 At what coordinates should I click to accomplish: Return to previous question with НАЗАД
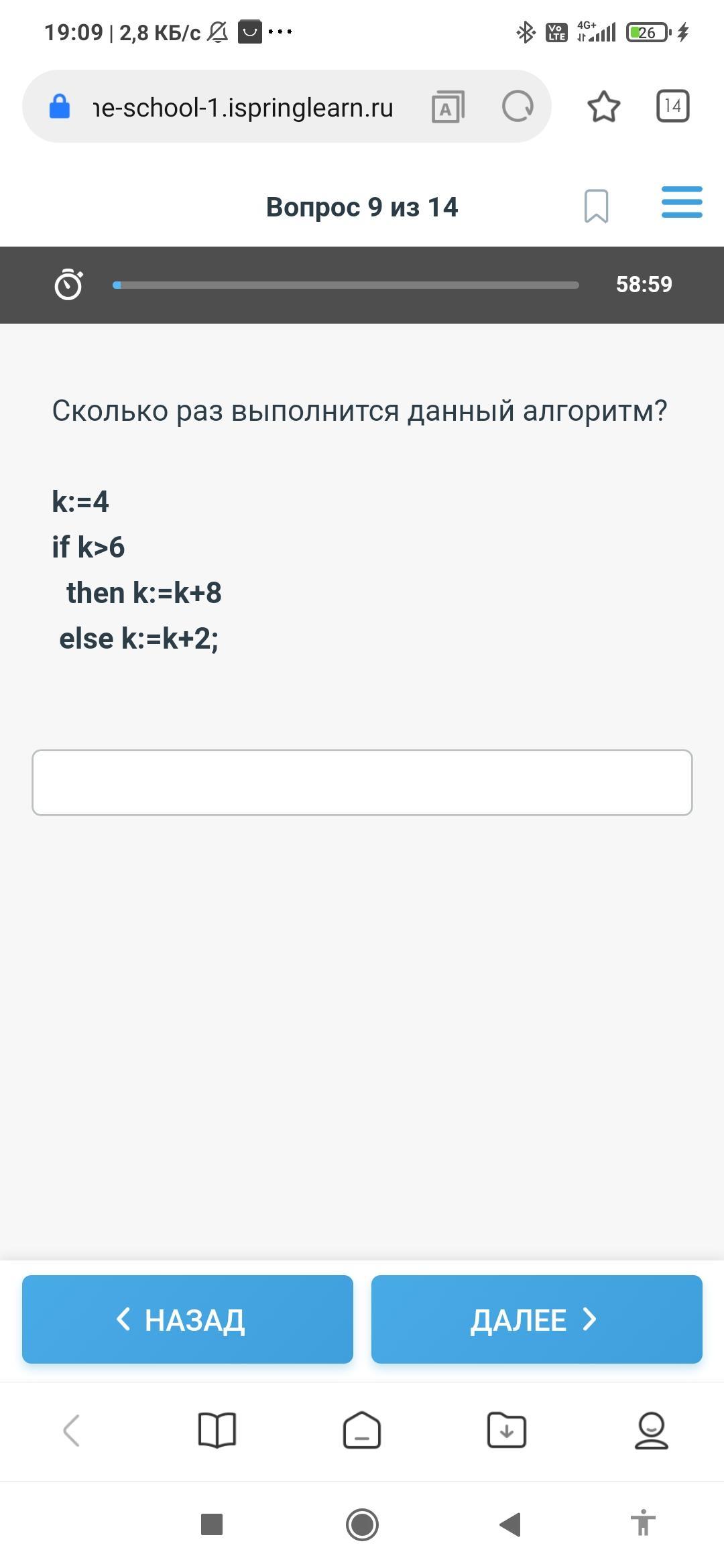point(188,1319)
